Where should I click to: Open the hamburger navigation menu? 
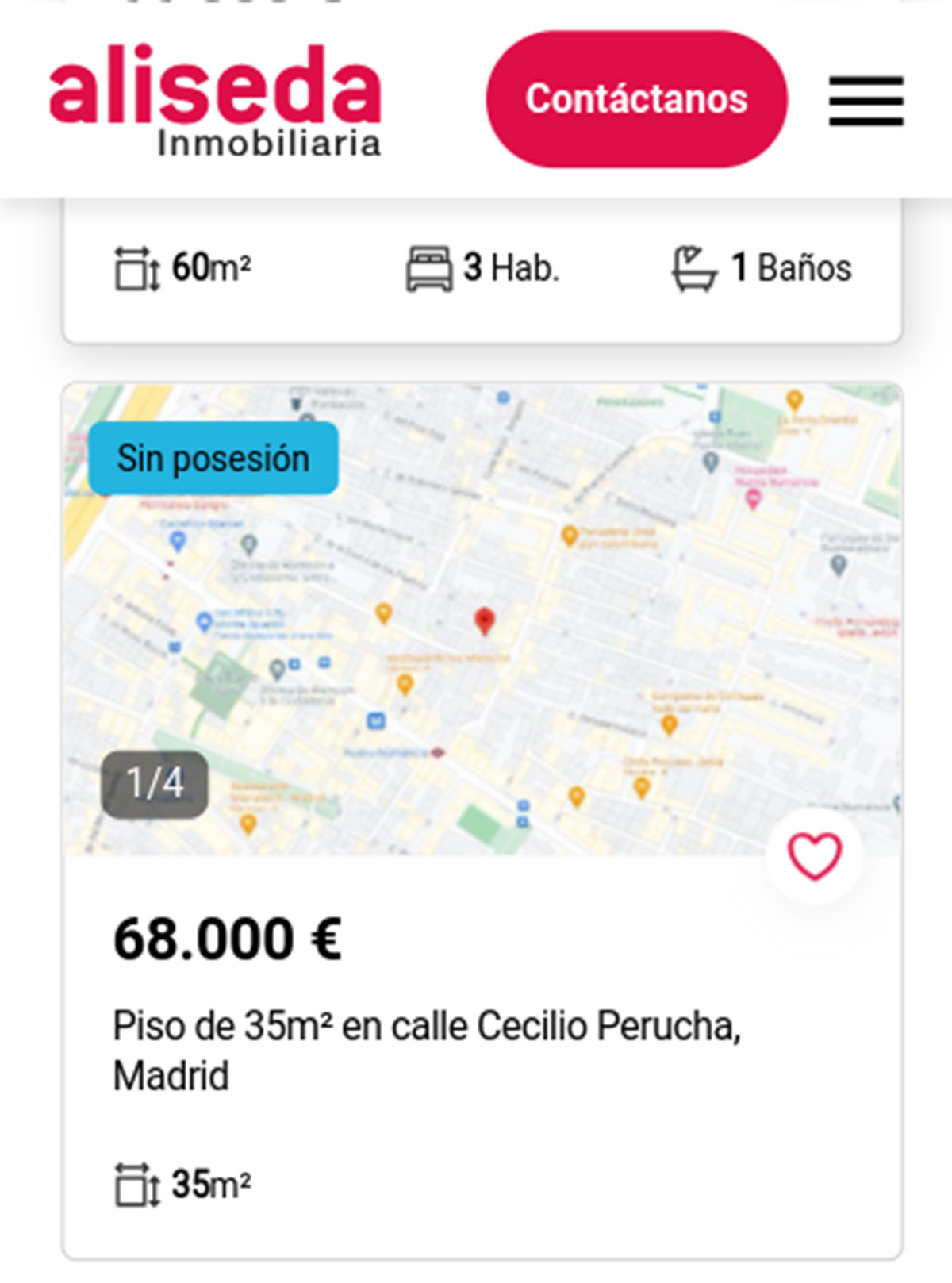click(865, 99)
